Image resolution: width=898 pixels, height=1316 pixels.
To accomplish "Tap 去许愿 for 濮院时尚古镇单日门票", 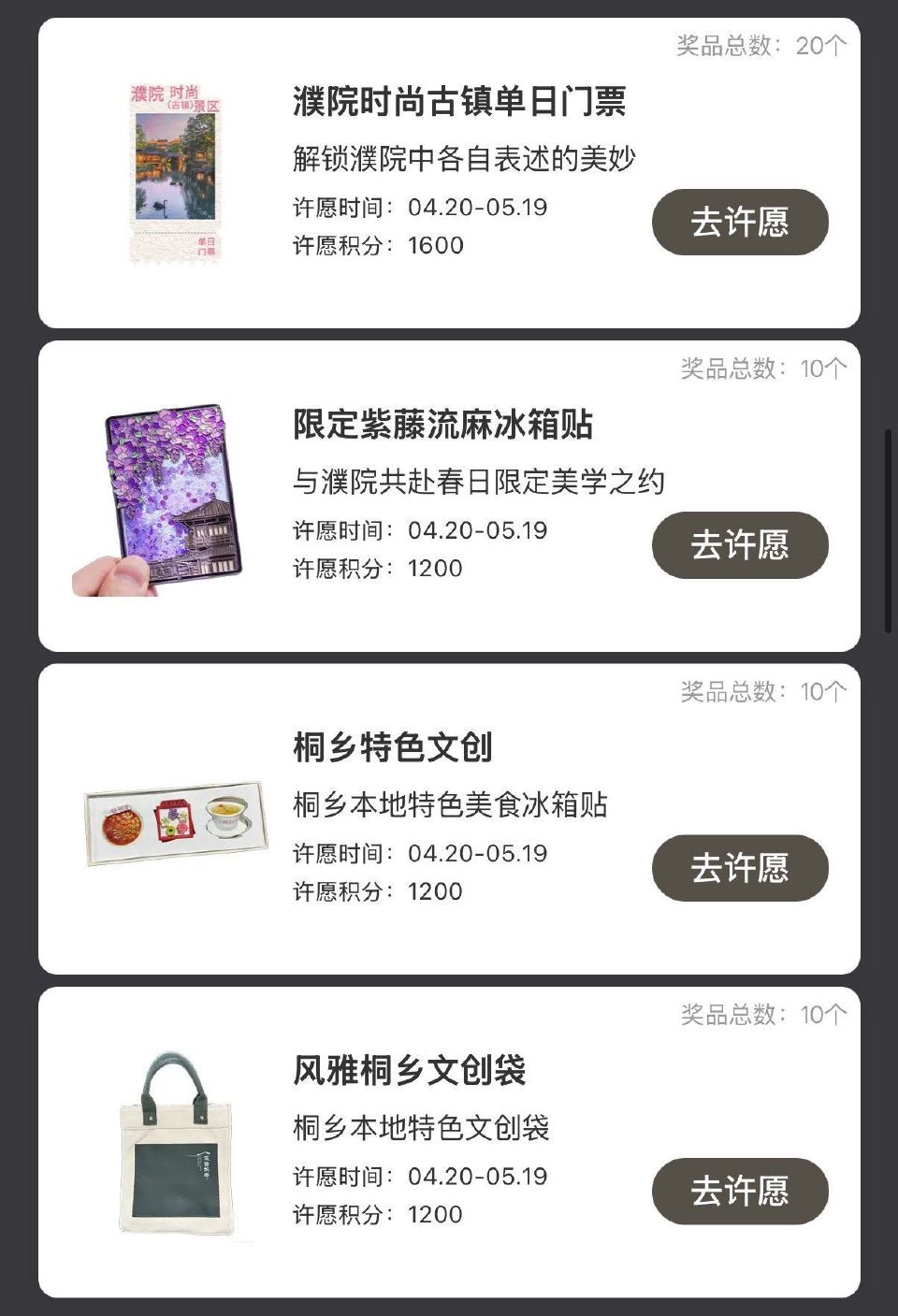I will click(738, 223).
